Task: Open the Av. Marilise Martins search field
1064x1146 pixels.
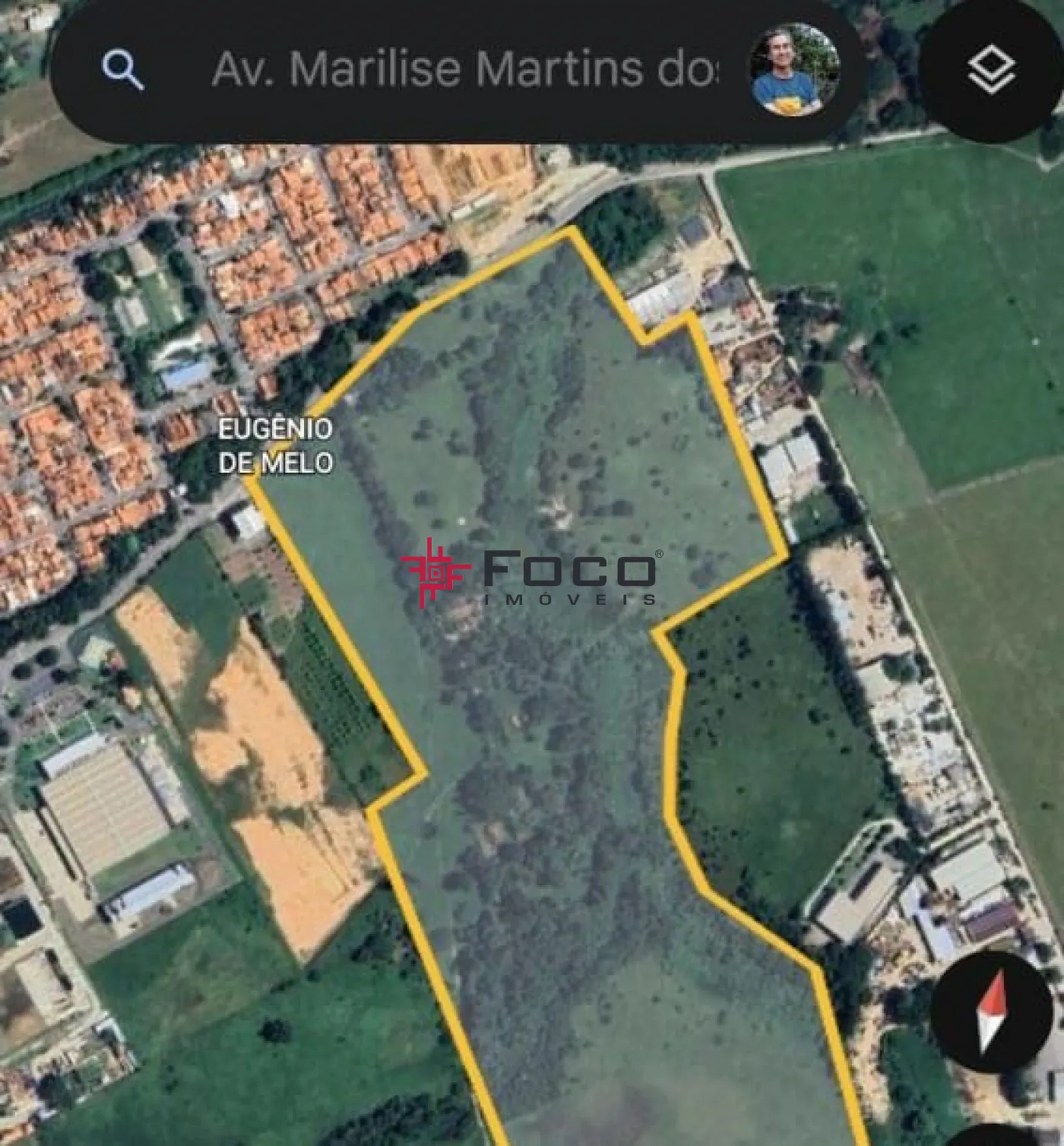Action: point(464,69)
